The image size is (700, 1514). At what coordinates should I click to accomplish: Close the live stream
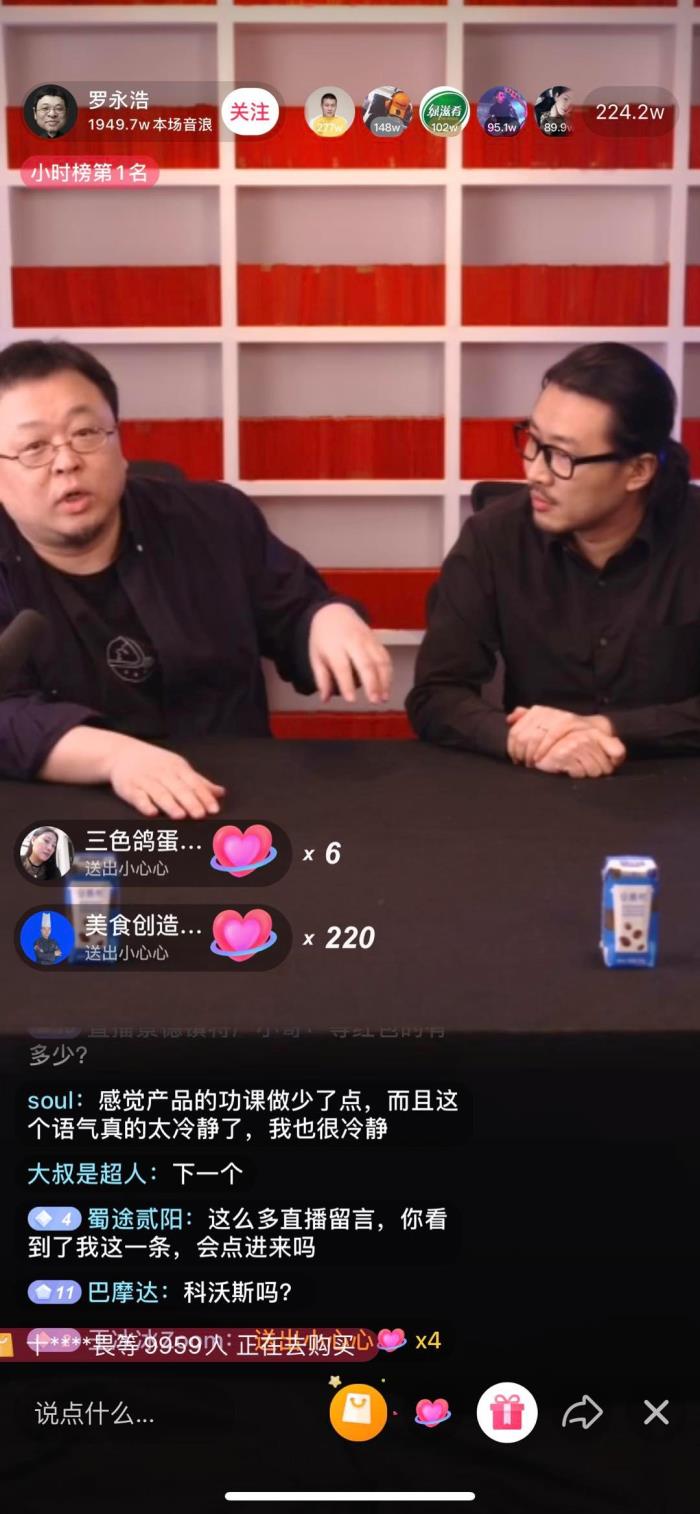coord(656,1412)
